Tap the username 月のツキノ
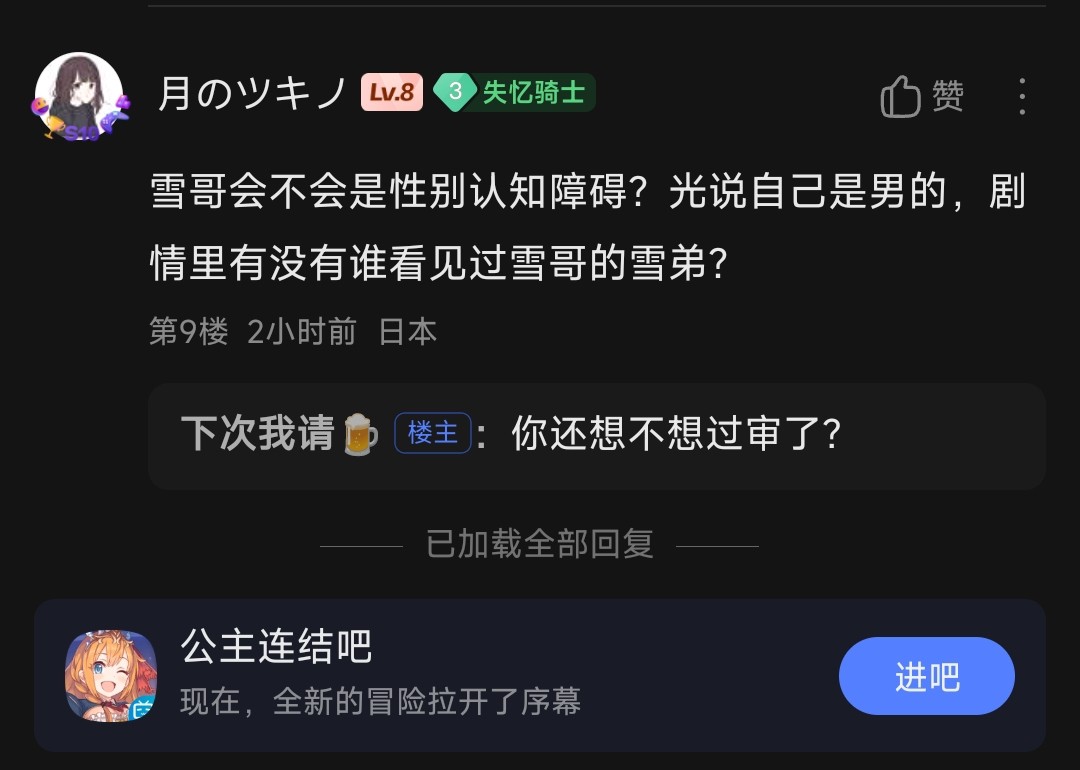Viewport: 1080px width, 770px height. pyautogui.click(x=252, y=94)
